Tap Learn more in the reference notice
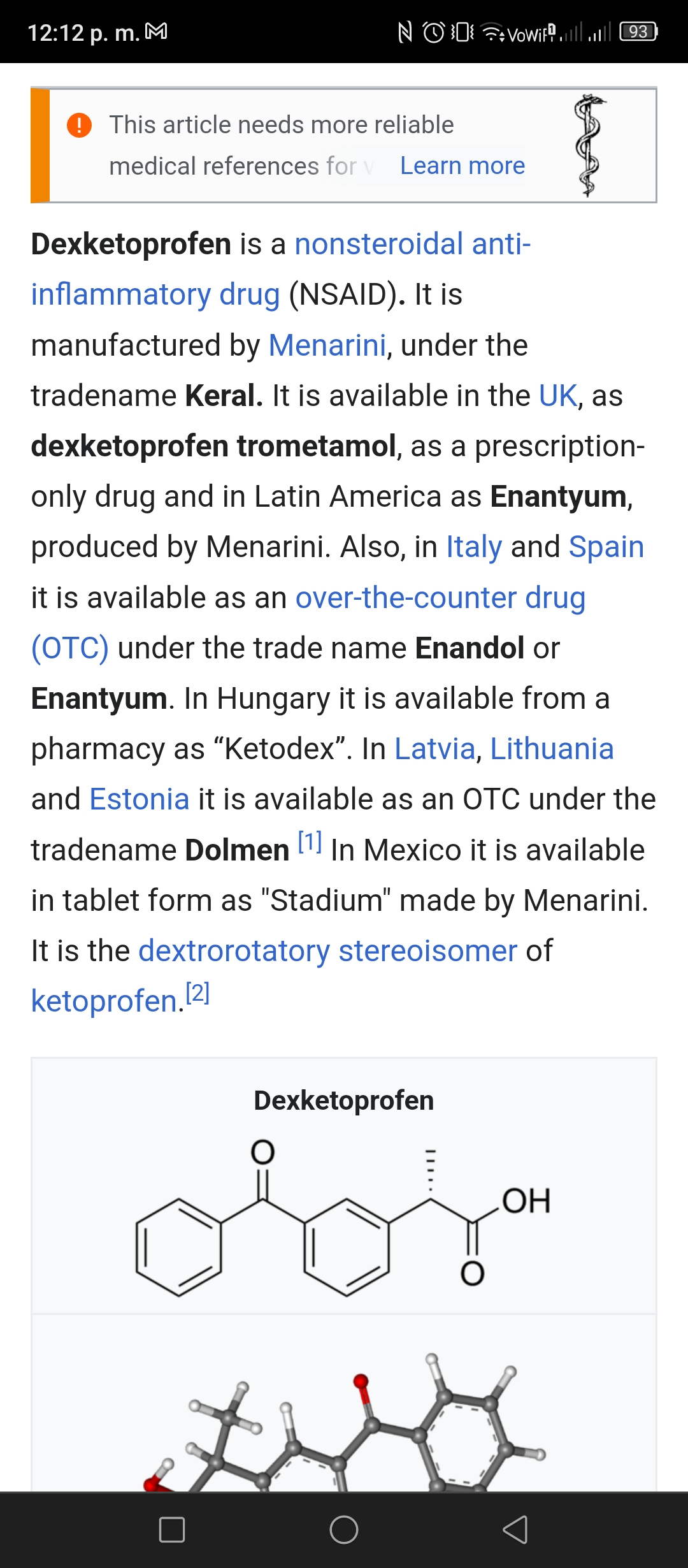The image size is (688, 1568). pos(462,166)
